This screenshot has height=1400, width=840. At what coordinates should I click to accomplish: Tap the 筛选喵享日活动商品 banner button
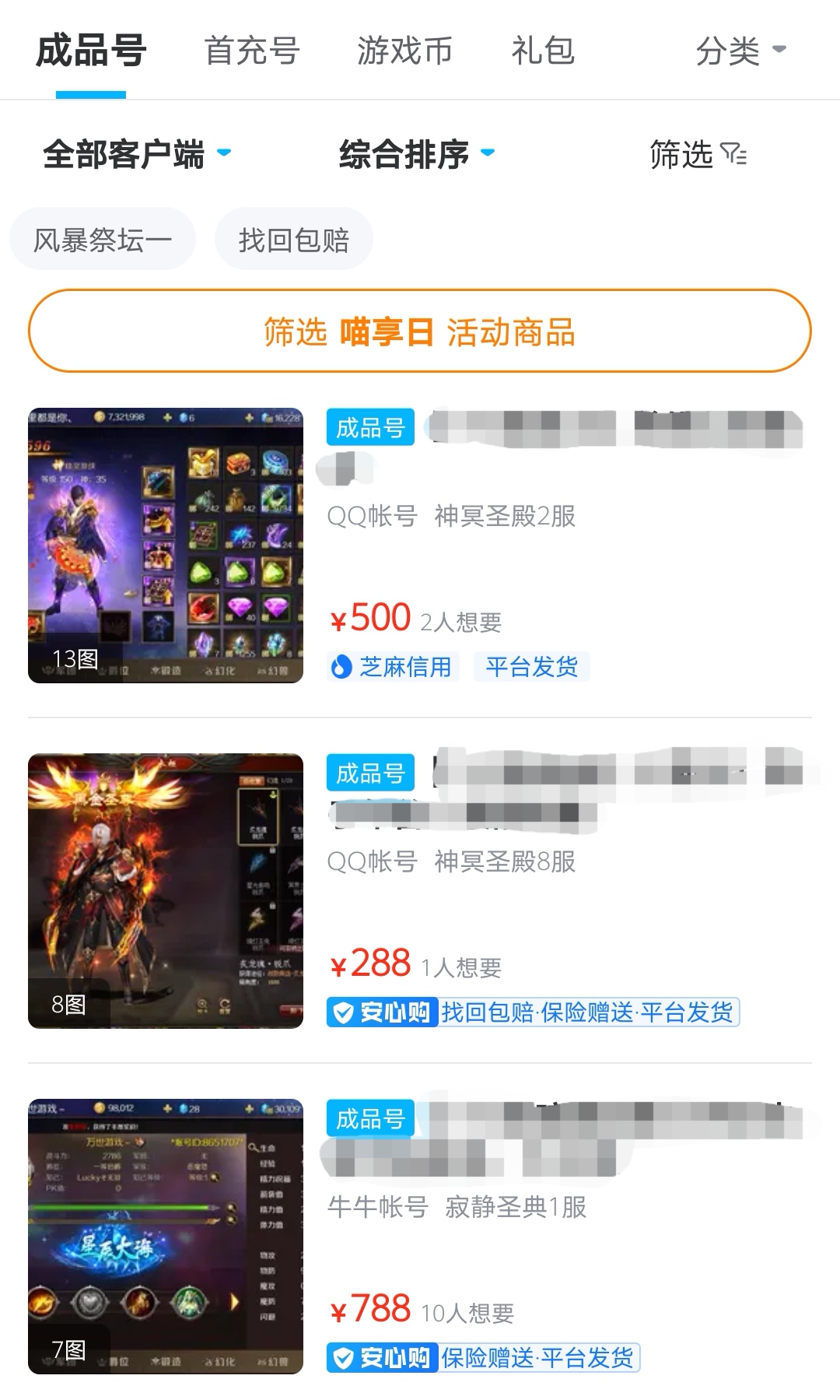[420, 332]
